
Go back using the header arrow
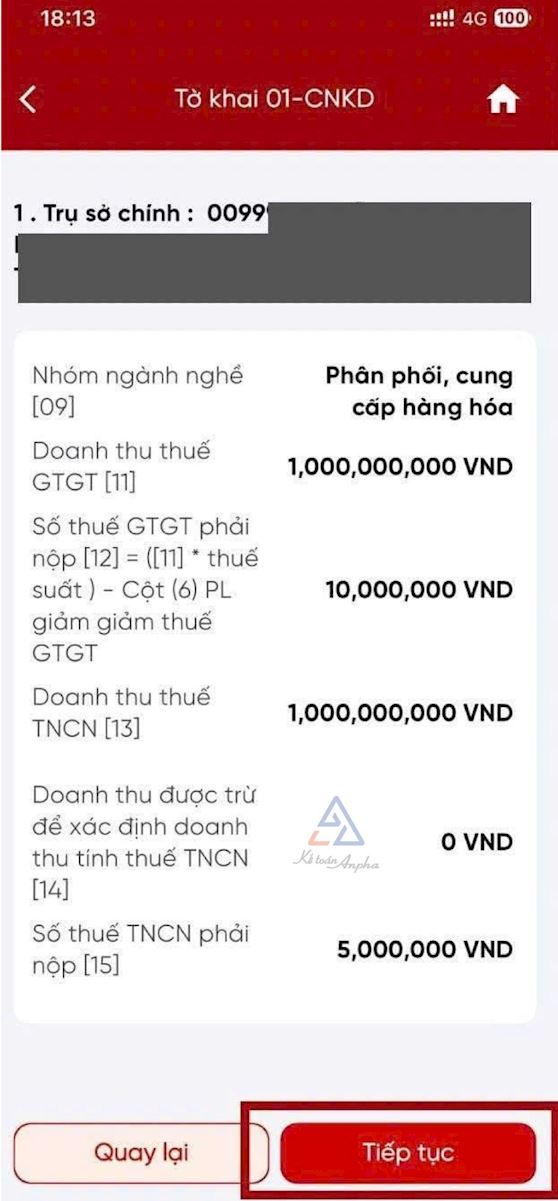[28, 99]
